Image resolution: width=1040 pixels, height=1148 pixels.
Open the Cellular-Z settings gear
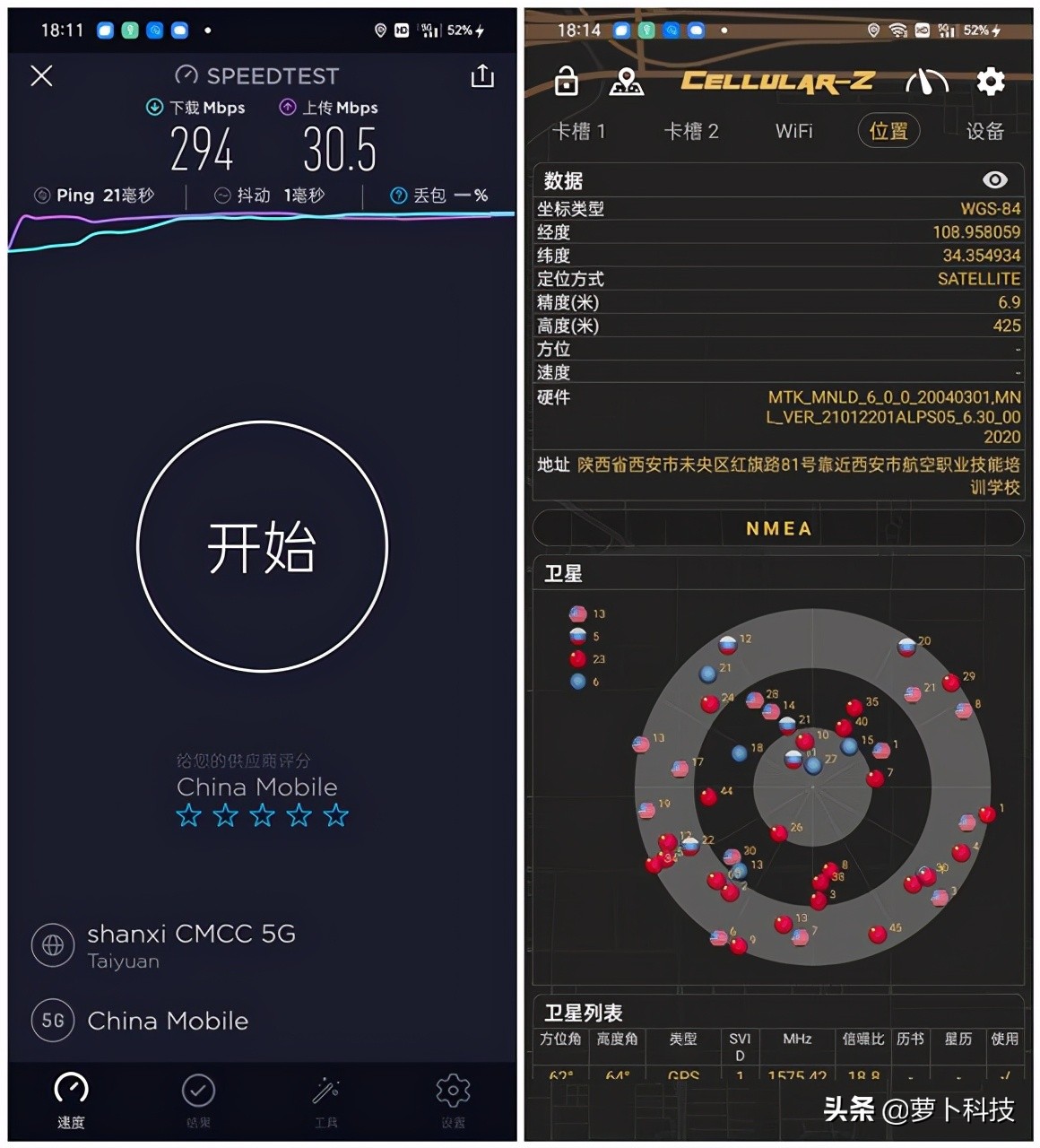(991, 82)
